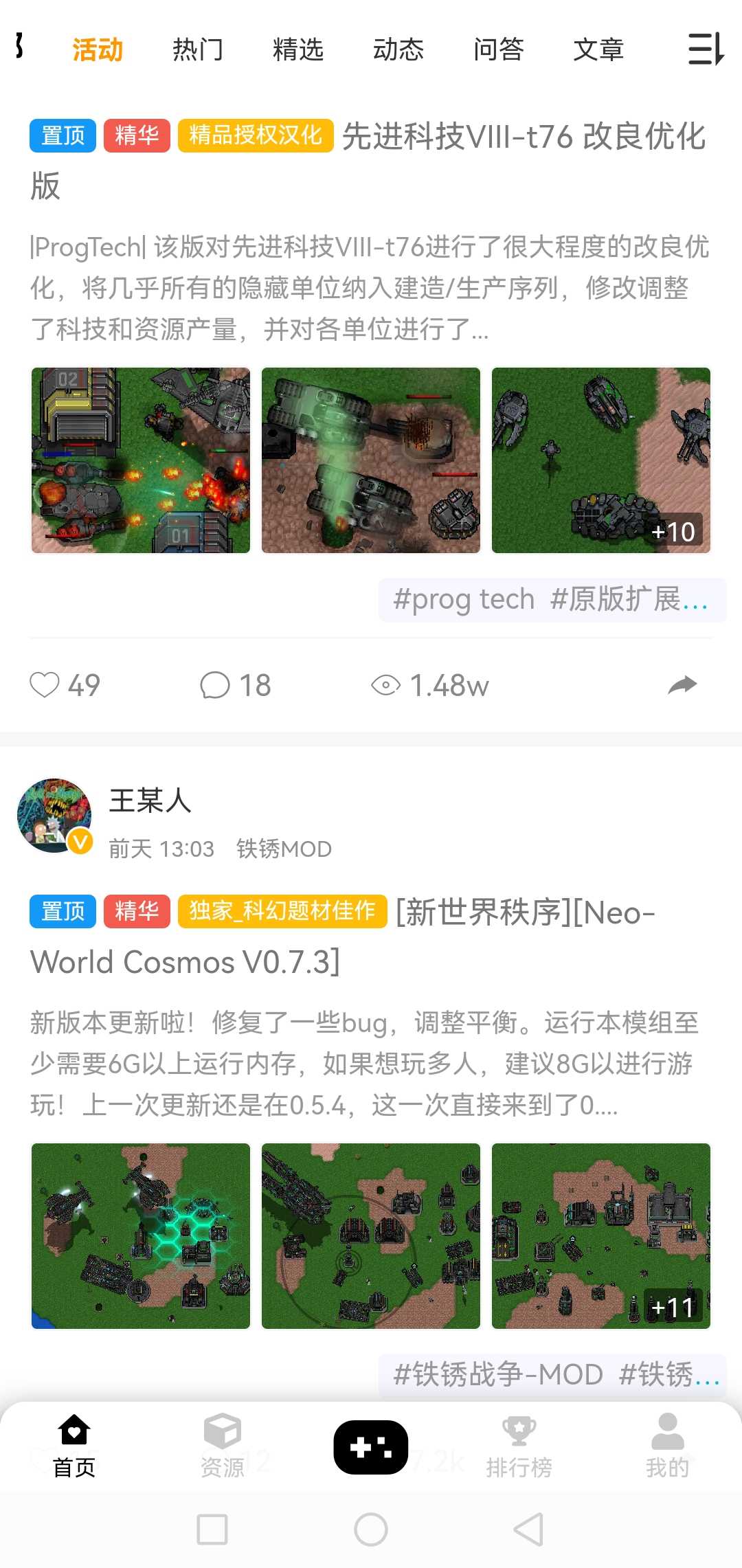
Task: Like the 先进科技VIII-t76 post
Action: point(45,685)
